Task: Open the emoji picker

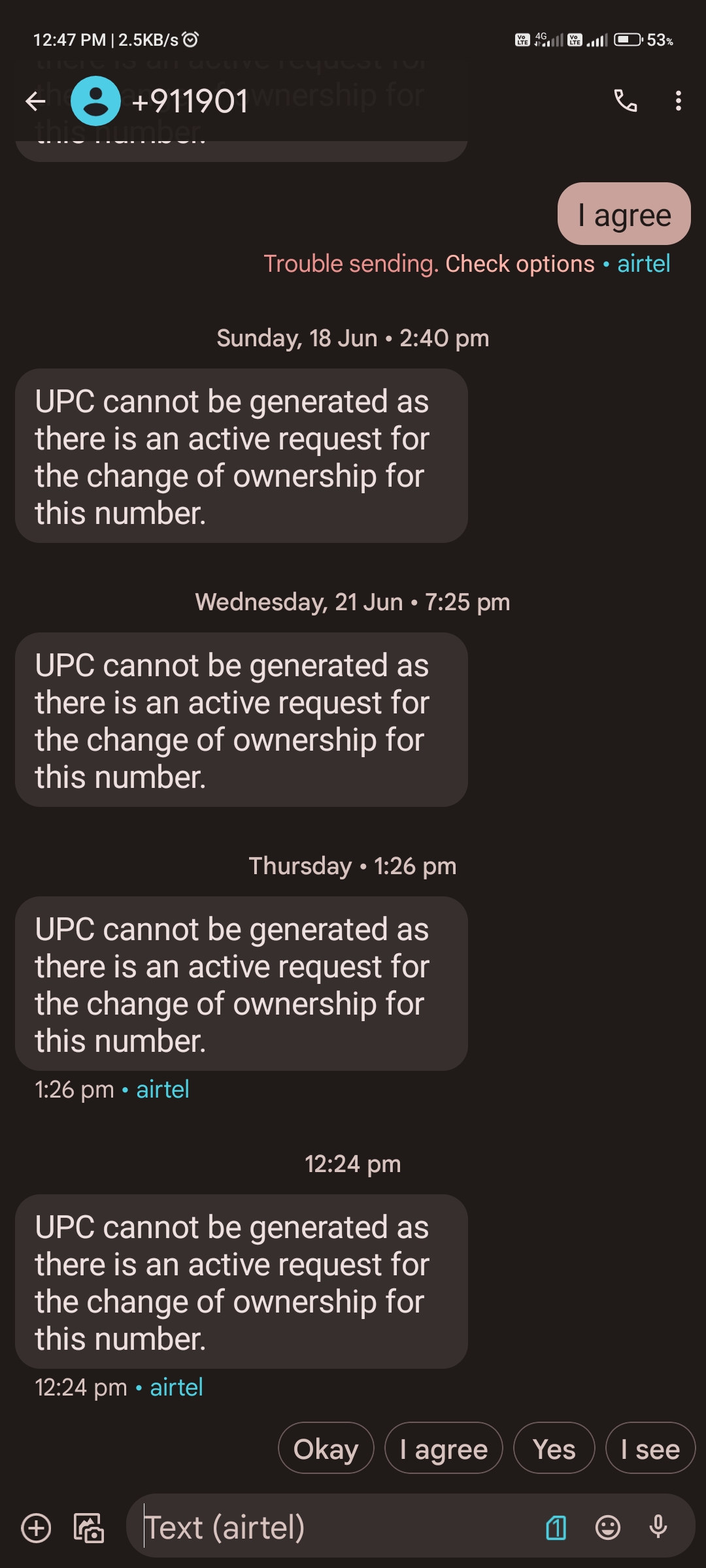Action: click(608, 1528)
